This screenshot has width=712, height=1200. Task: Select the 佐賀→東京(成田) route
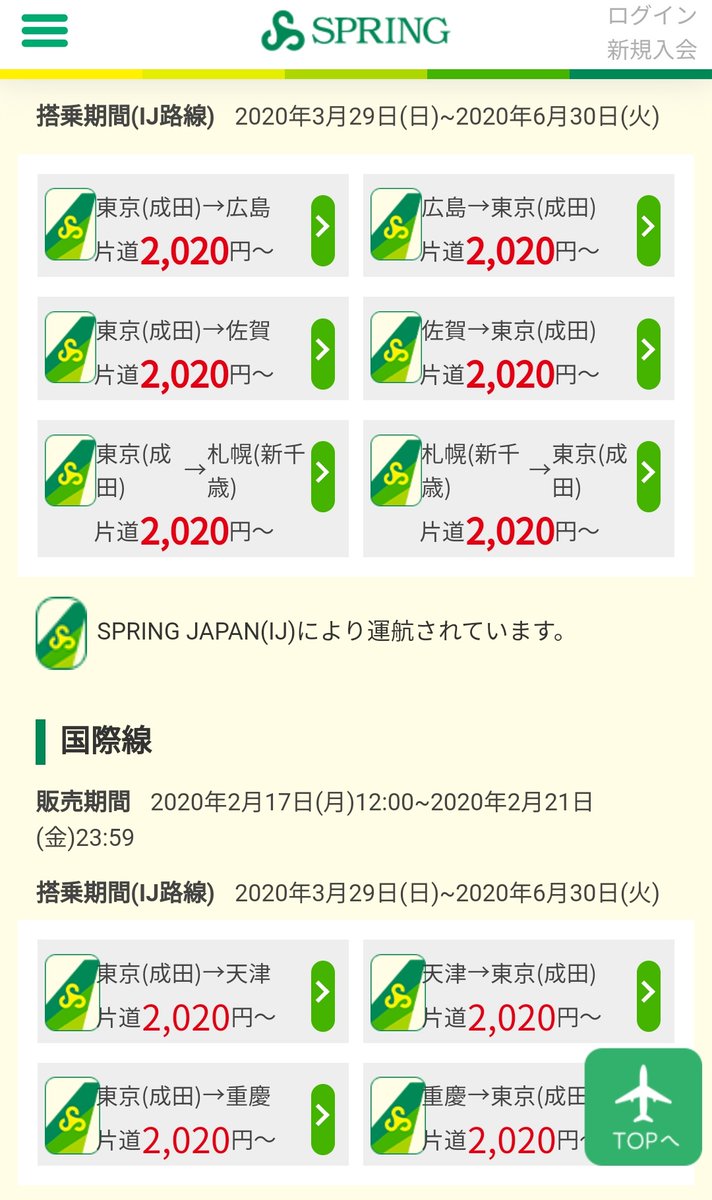(518, 349)
